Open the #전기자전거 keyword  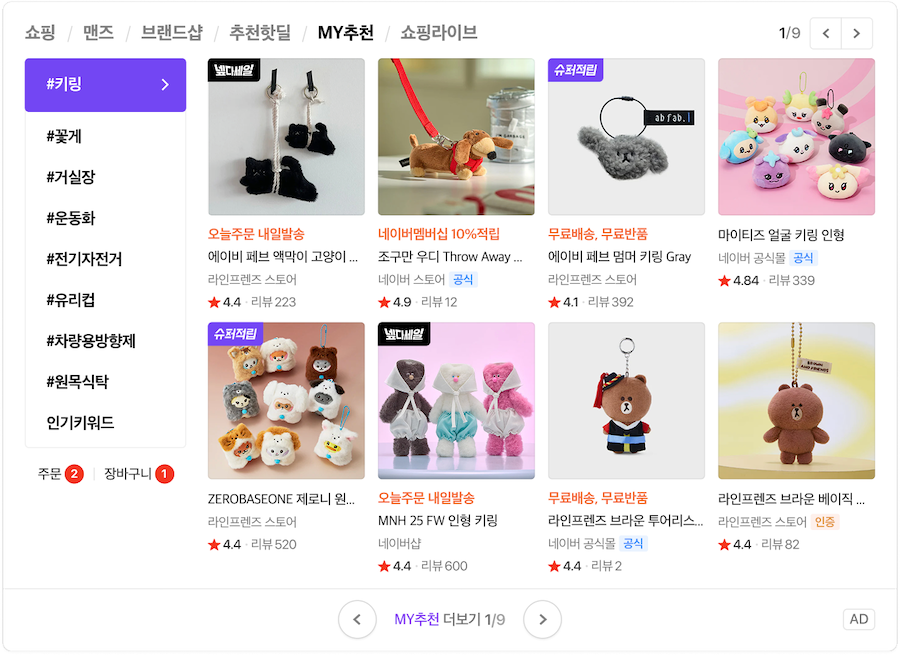coord(84,259)
